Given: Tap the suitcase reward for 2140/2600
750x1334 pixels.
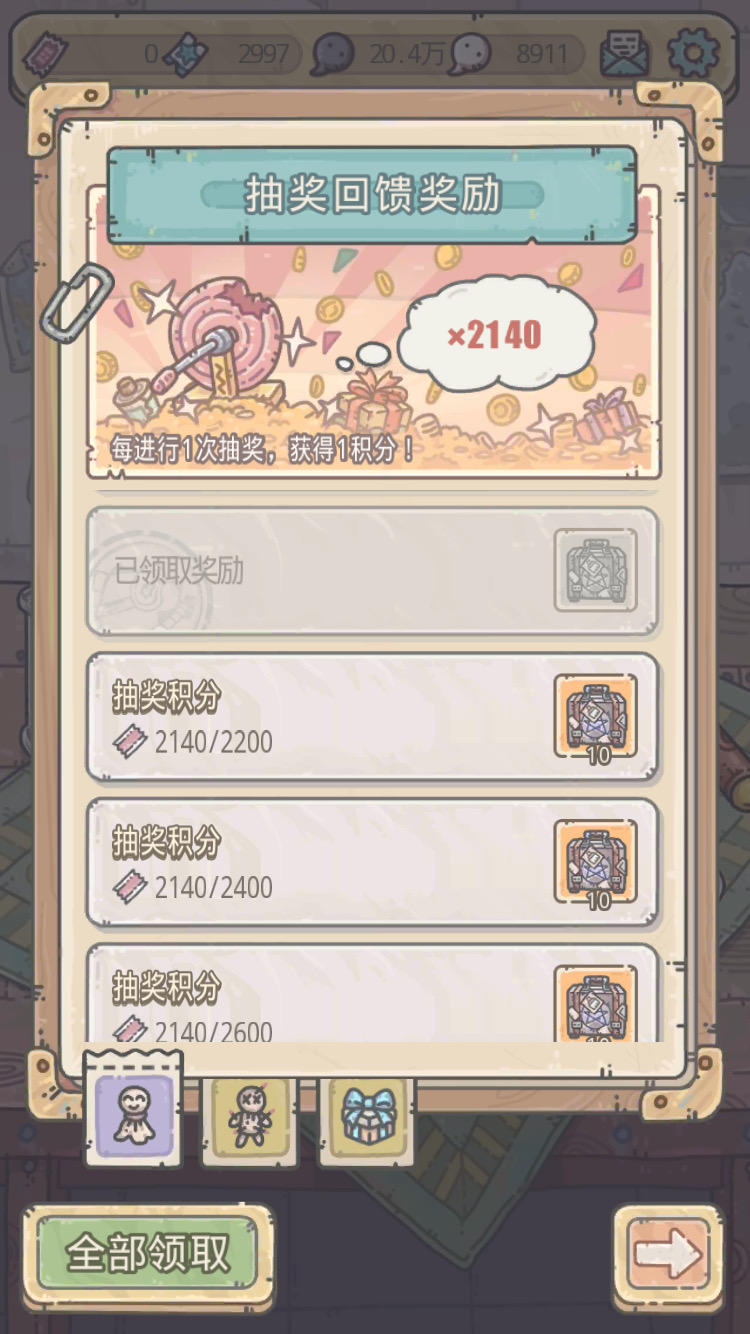Looking at the screenshot, I should pyautogui.click(x=596, y=1003).
